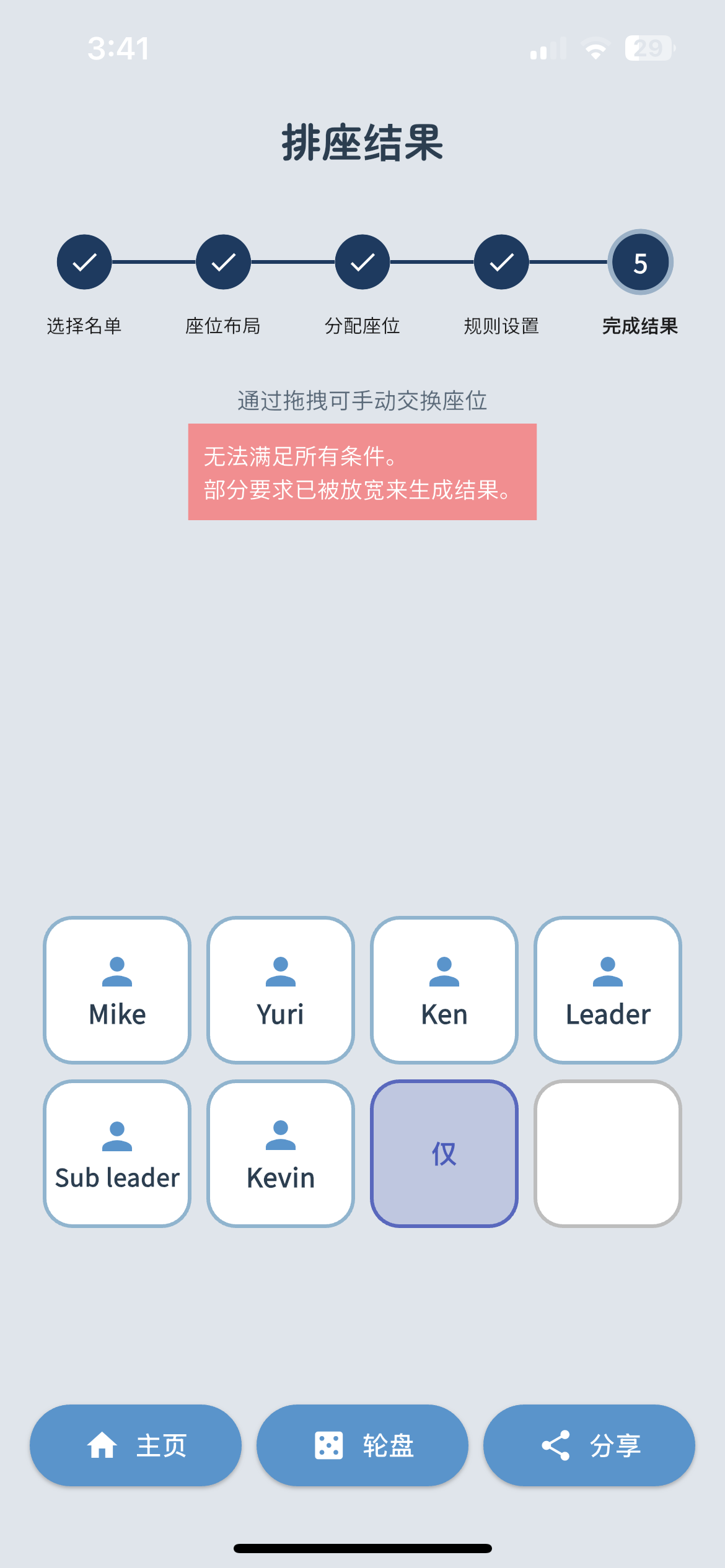Click the checkmark icon above 选择名单

84,262
